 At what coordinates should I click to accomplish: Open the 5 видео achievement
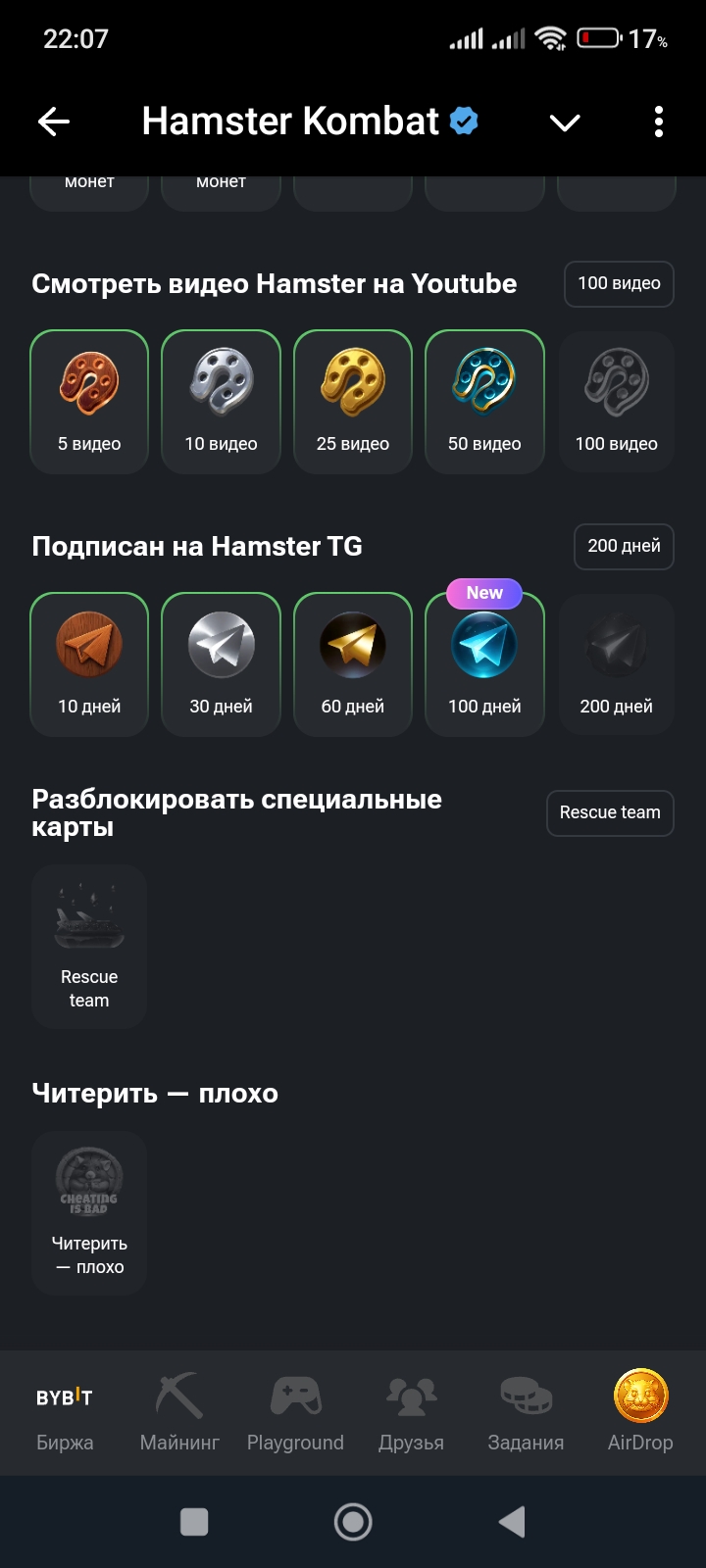[89, 402]
